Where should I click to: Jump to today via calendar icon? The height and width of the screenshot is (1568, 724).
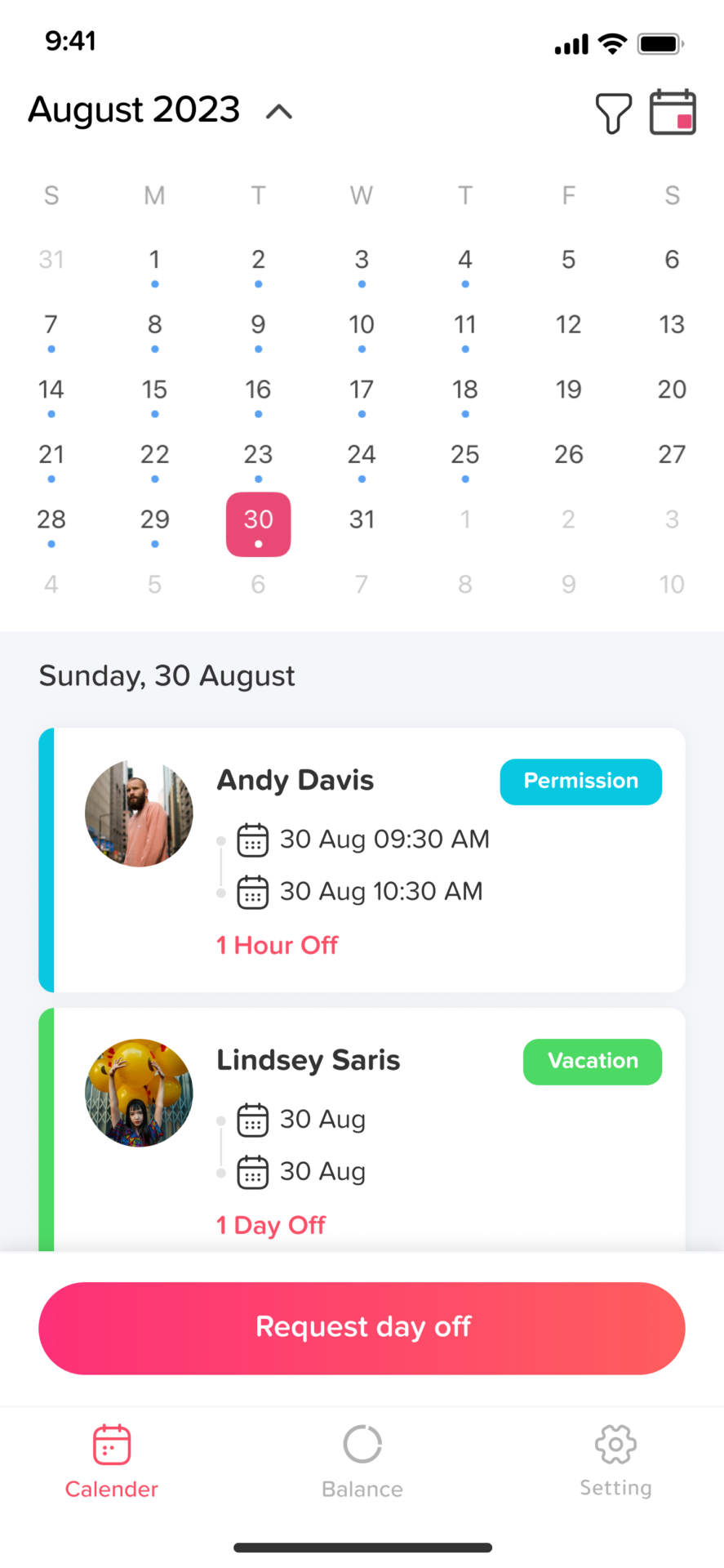673,112
